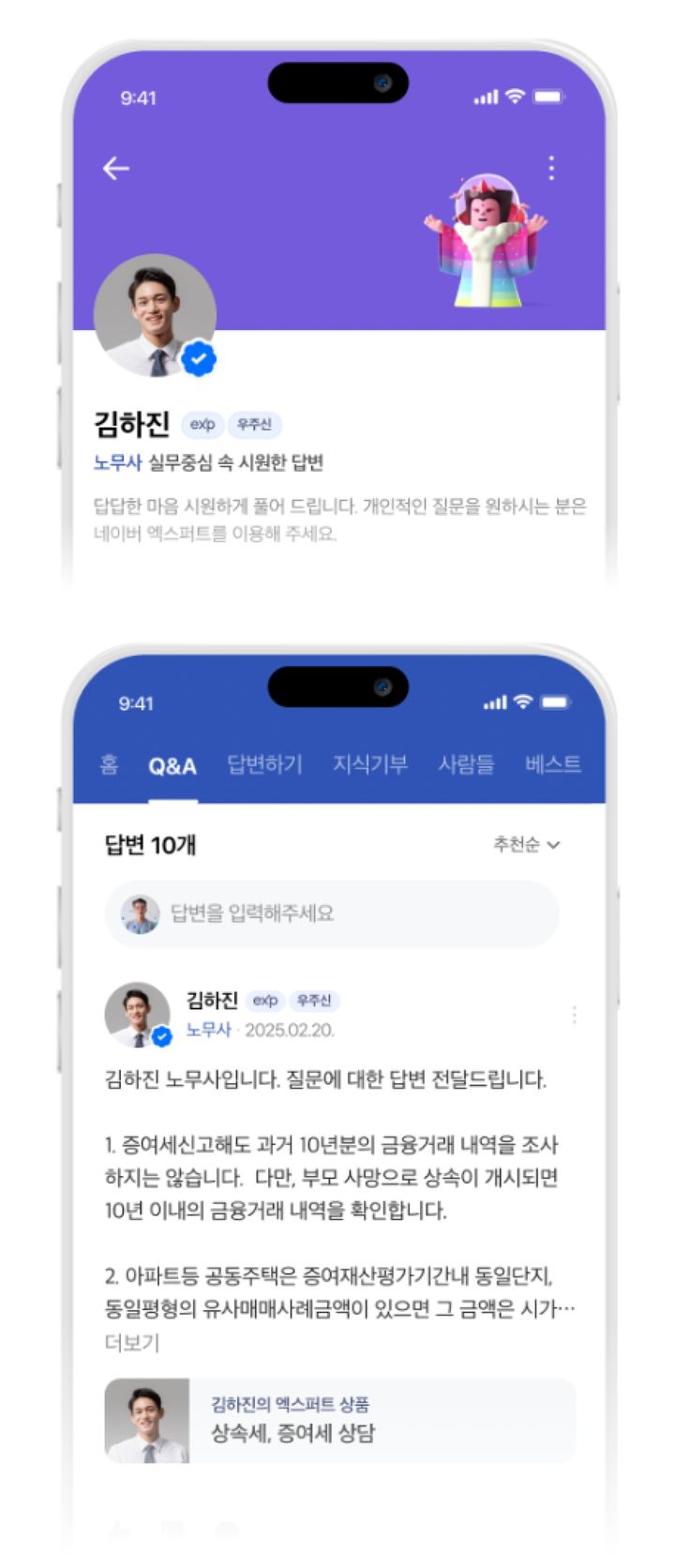Tap the exp badge next to 김하진
Image resolution: width=675 pixels, height=1568 pixels.
202,425
